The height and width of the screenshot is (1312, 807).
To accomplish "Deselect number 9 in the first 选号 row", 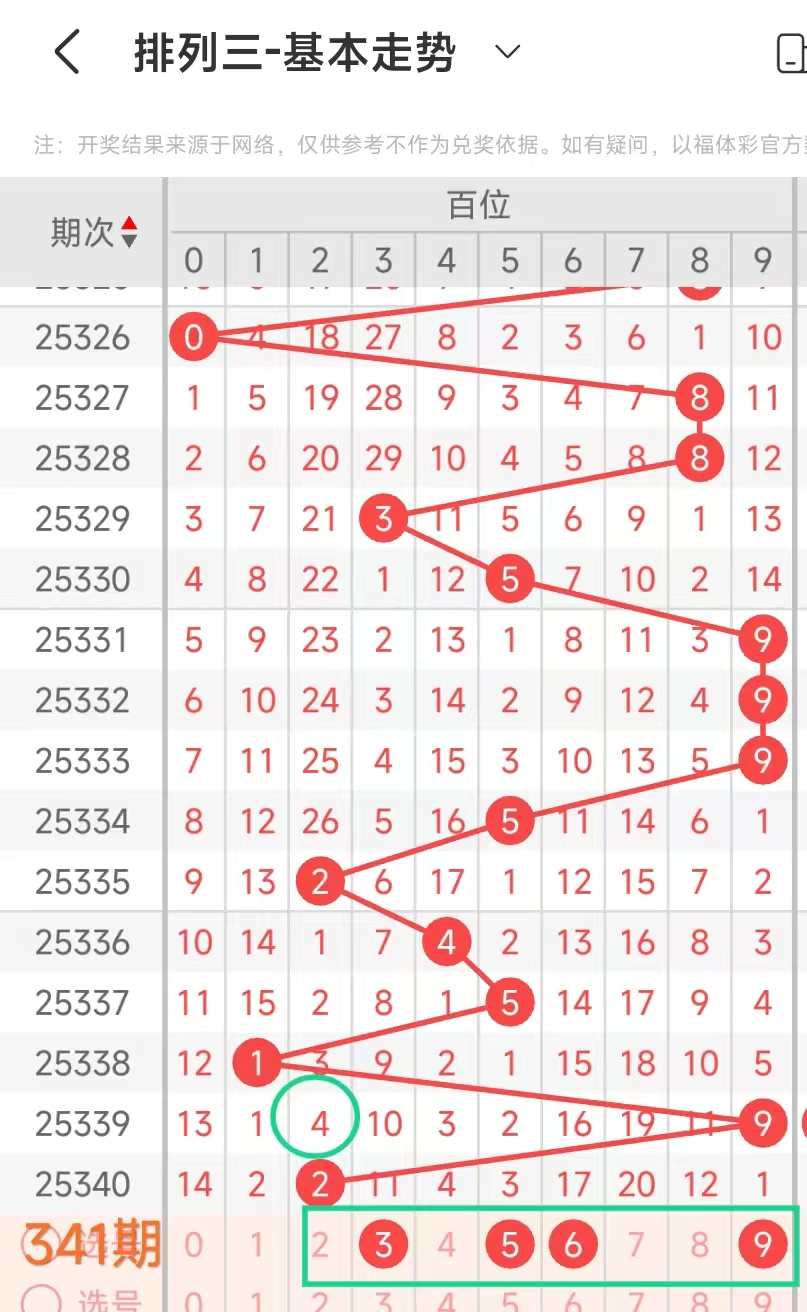I will (x=763, y=1245).
